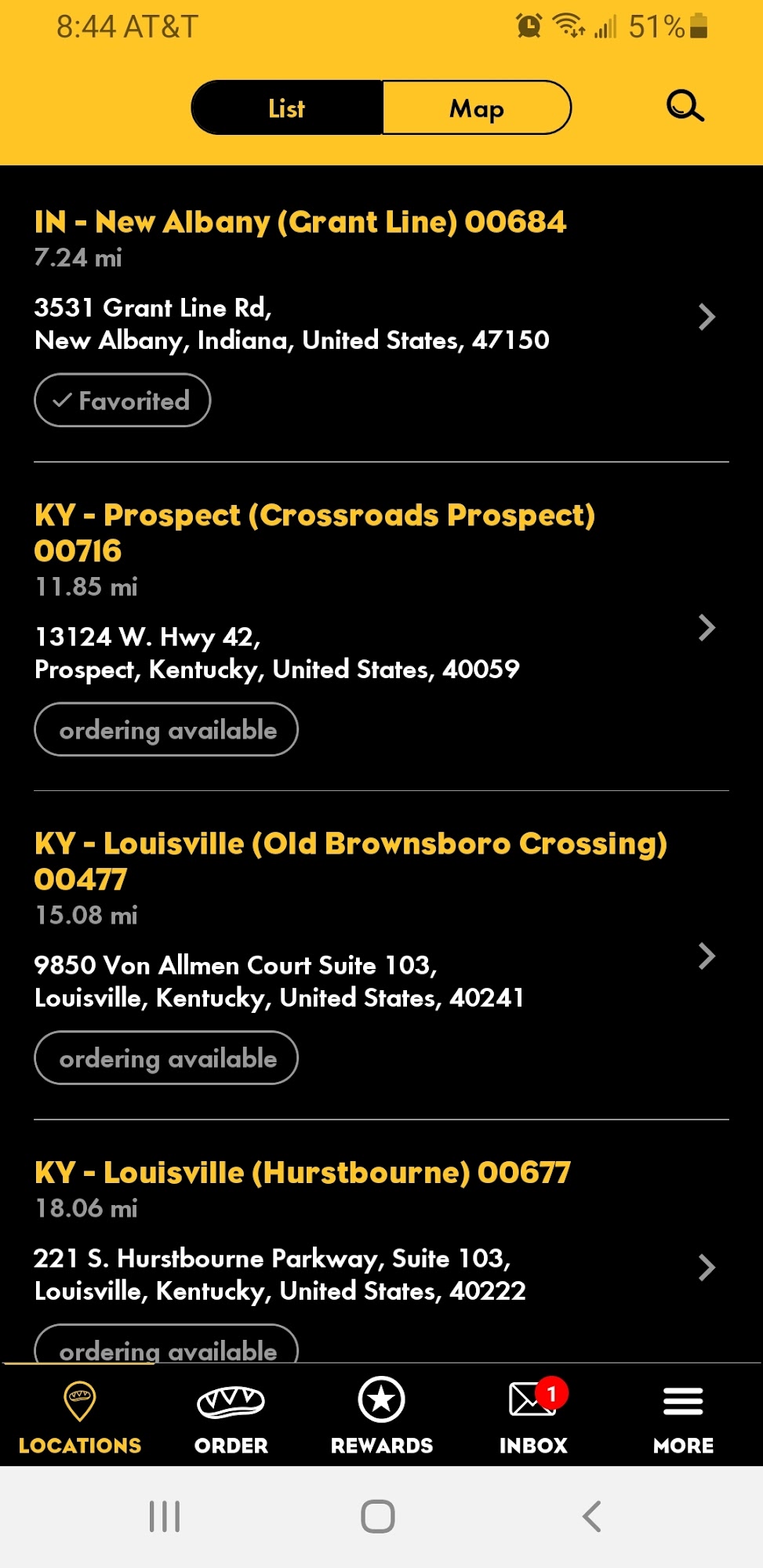Go back using system back button
This screenshot has width=763, height=1568.
click(x=592, y=1517)
